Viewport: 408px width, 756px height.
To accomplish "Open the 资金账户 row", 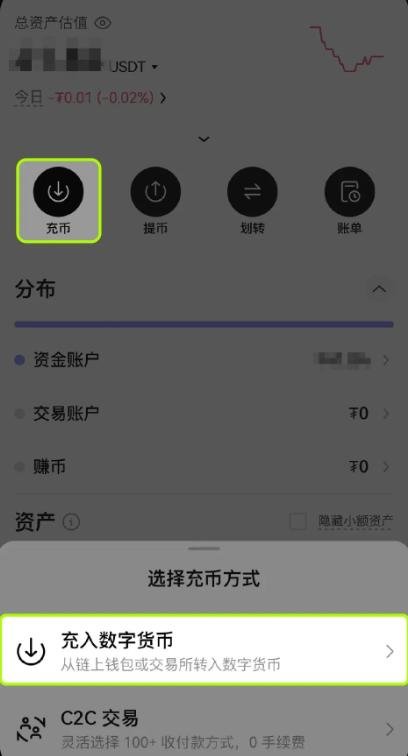I will pyautogui.click(x=204, y=360).
